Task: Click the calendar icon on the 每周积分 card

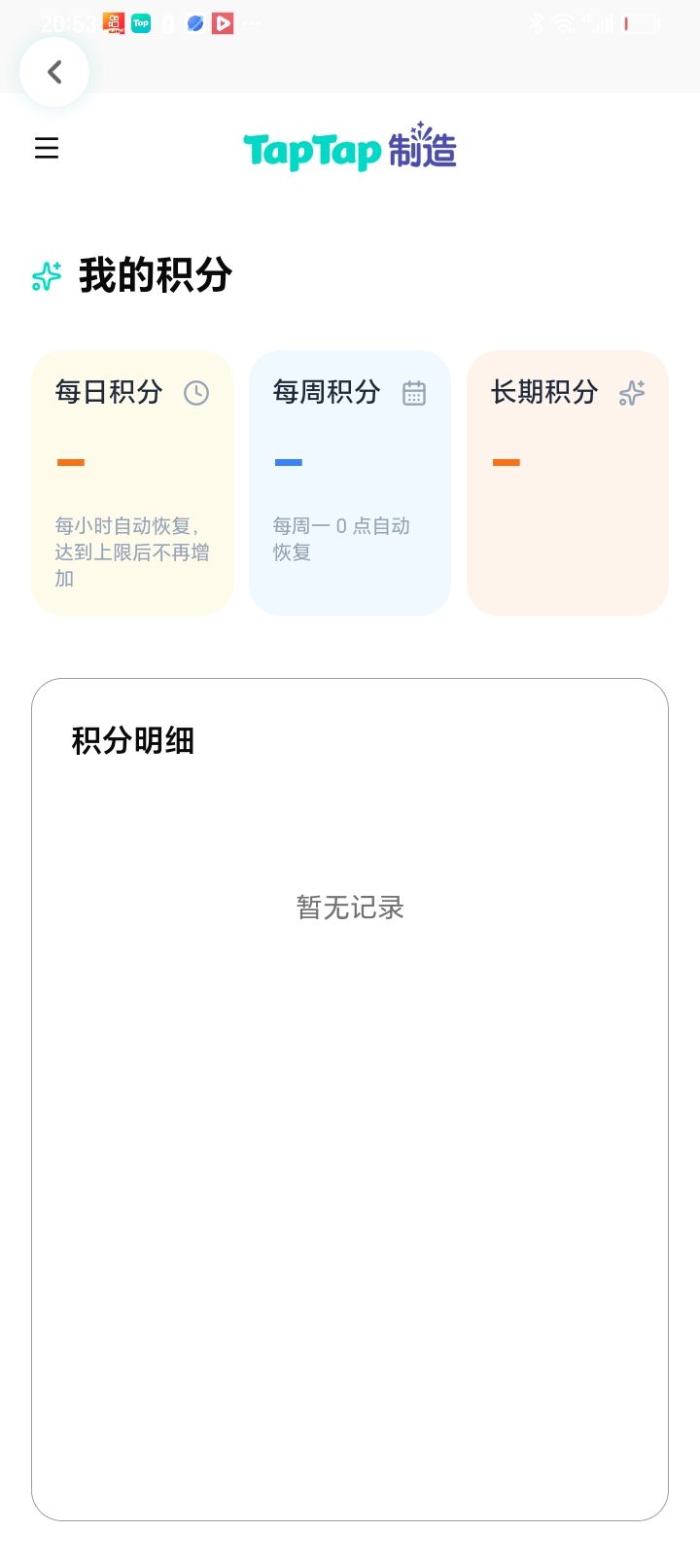Action: 414,392
